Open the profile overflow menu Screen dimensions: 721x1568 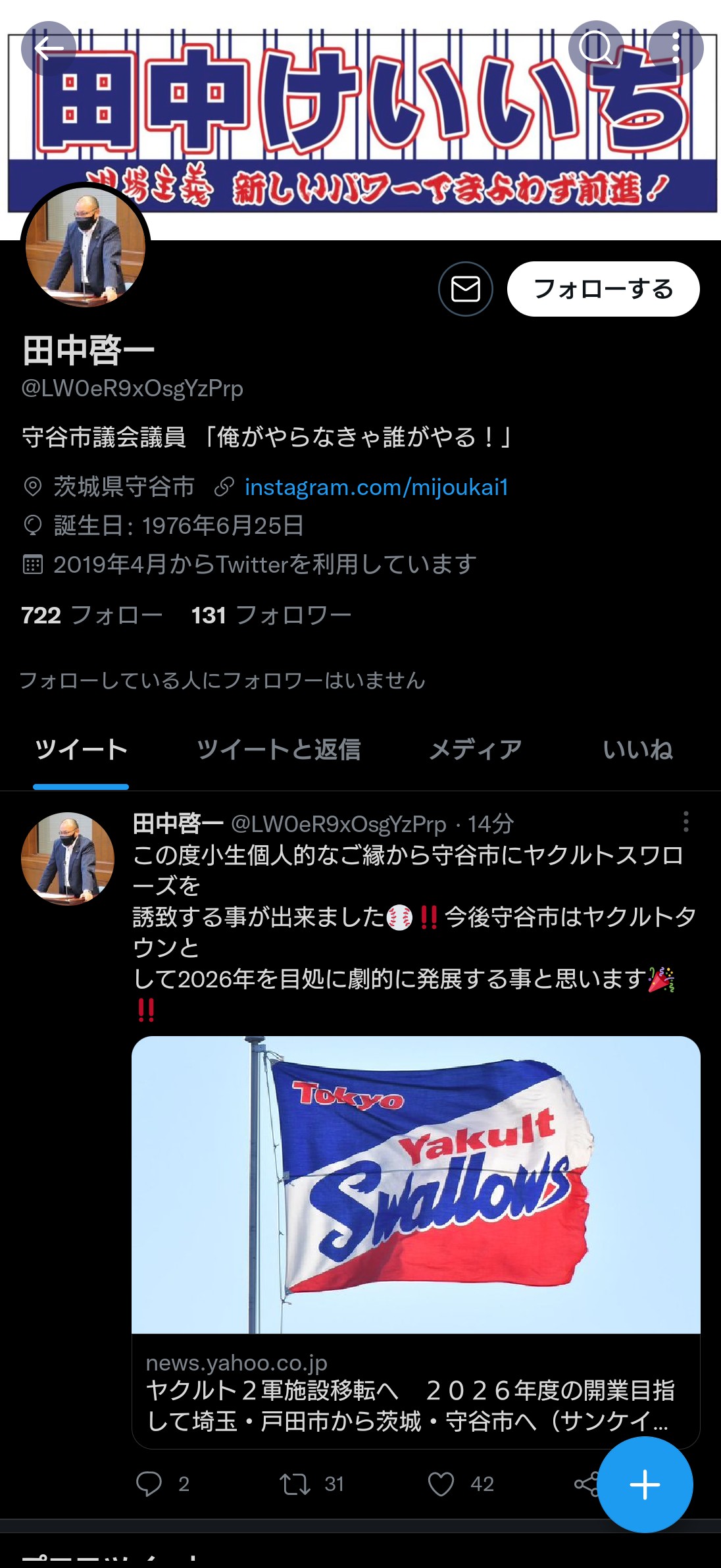pyautogui.click(x=676, y=48)
